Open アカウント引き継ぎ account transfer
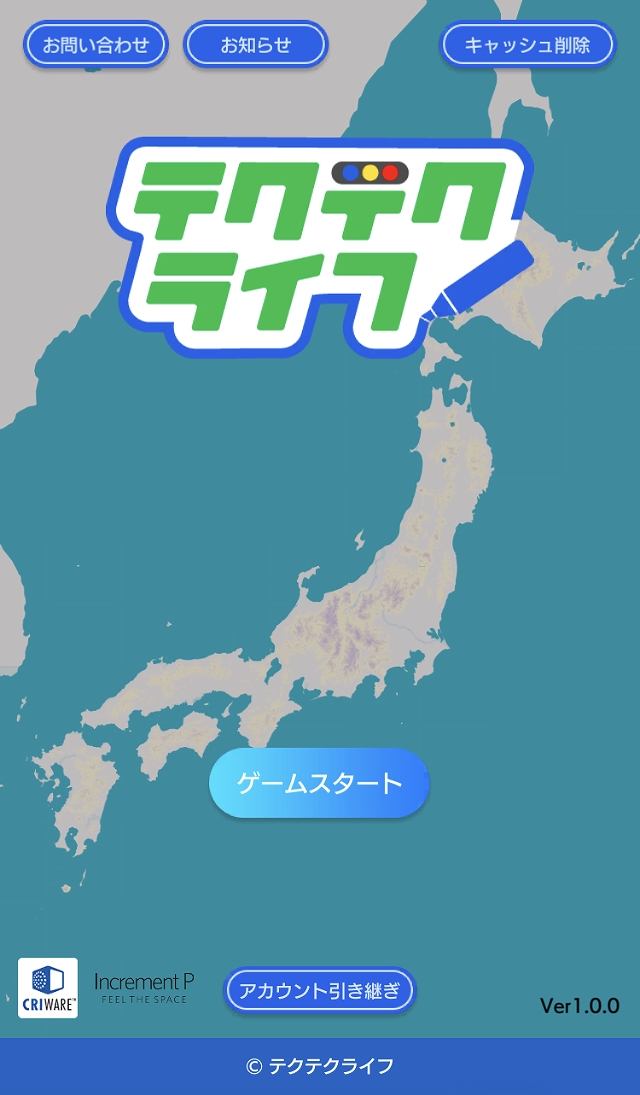This screenshot has width=640, height=1095. pyautogui.click(x=319, y=990)
